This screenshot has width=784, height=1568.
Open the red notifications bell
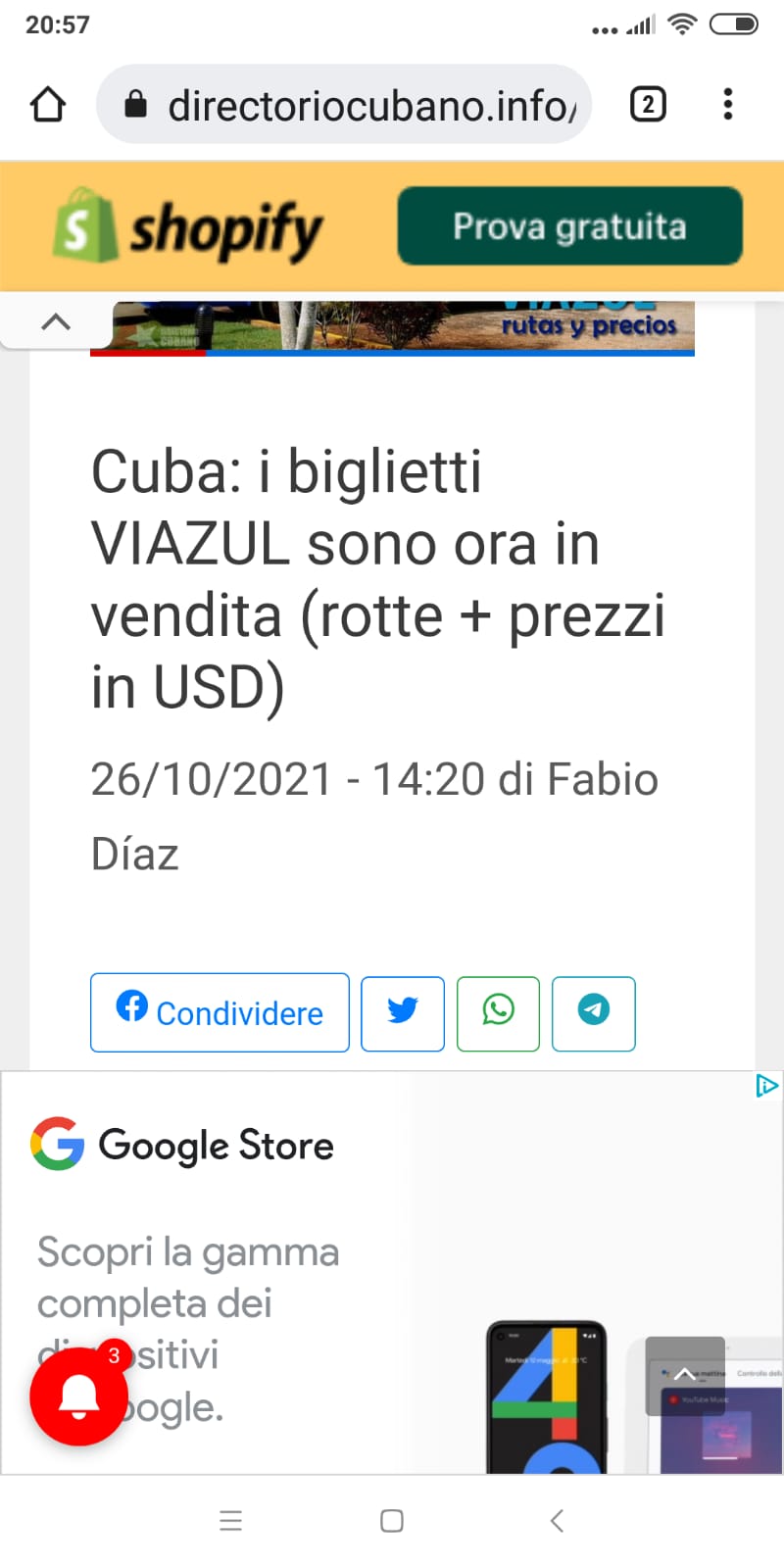(x=78, y=1396)
